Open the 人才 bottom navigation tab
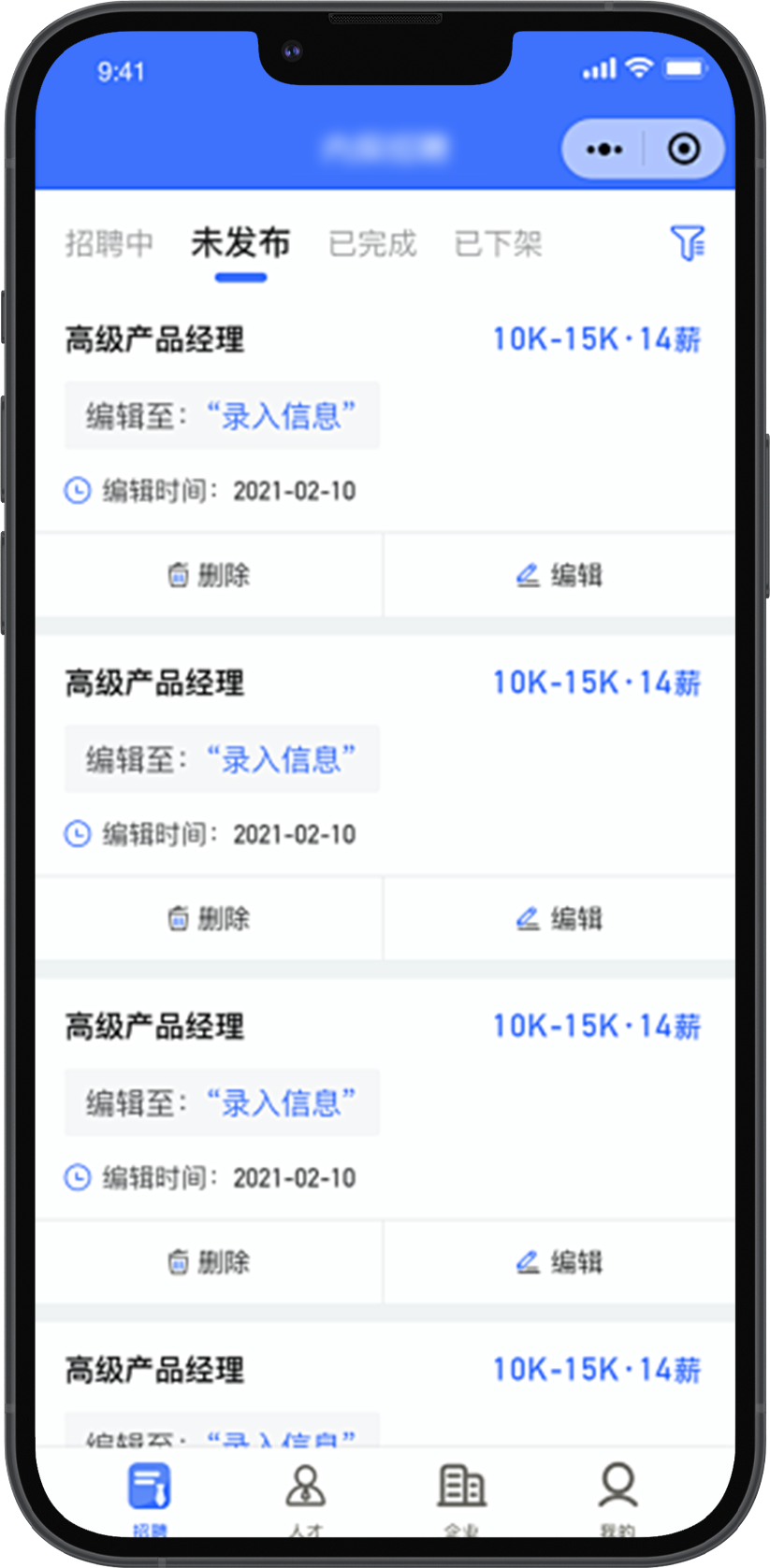The image size is (770, 1568). 305,1494
